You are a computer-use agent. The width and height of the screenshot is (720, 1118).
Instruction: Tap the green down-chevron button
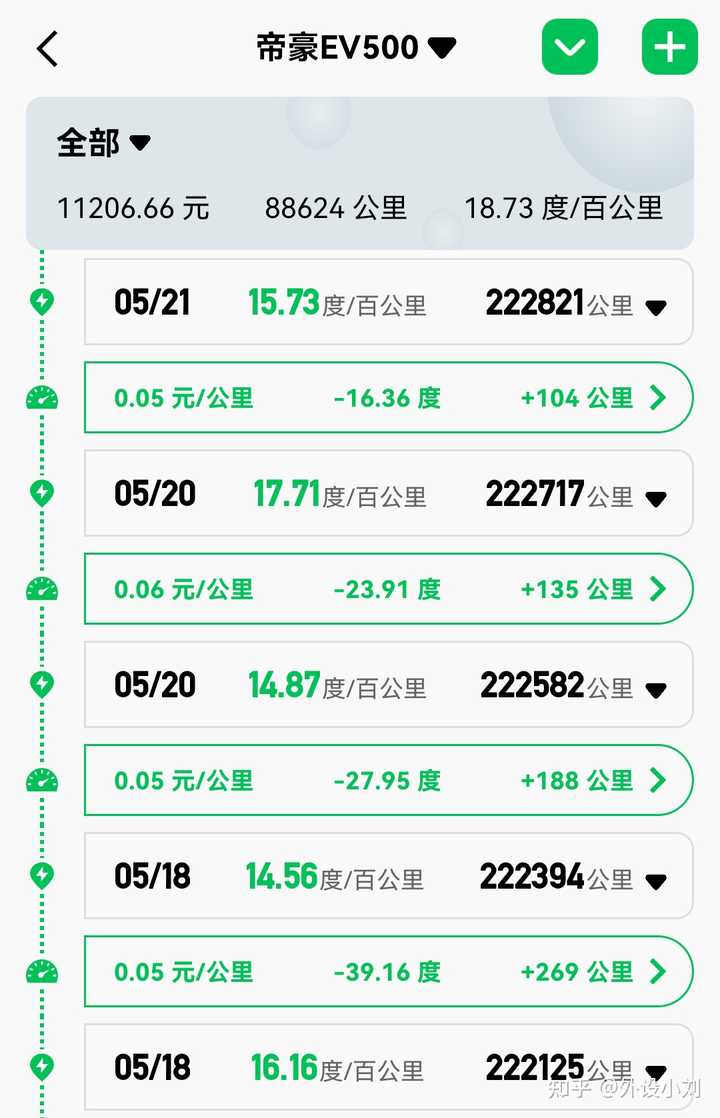[x=570, y=47]
